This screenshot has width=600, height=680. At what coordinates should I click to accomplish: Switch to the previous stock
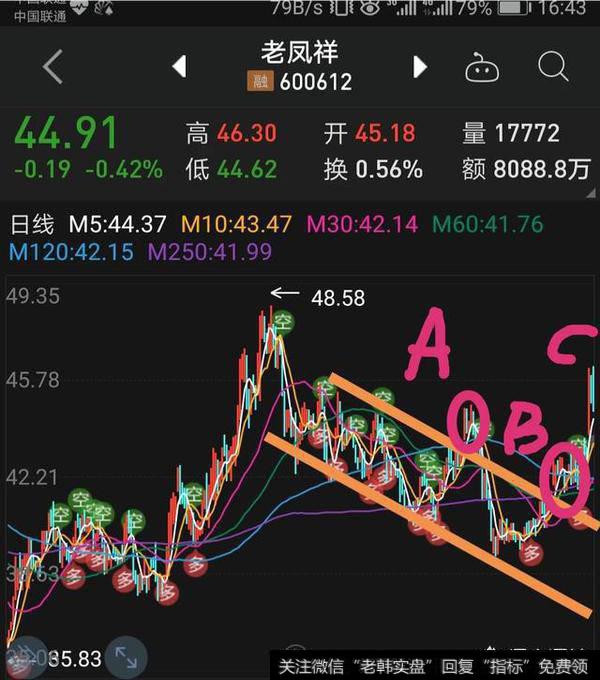(x=180, y=67)
